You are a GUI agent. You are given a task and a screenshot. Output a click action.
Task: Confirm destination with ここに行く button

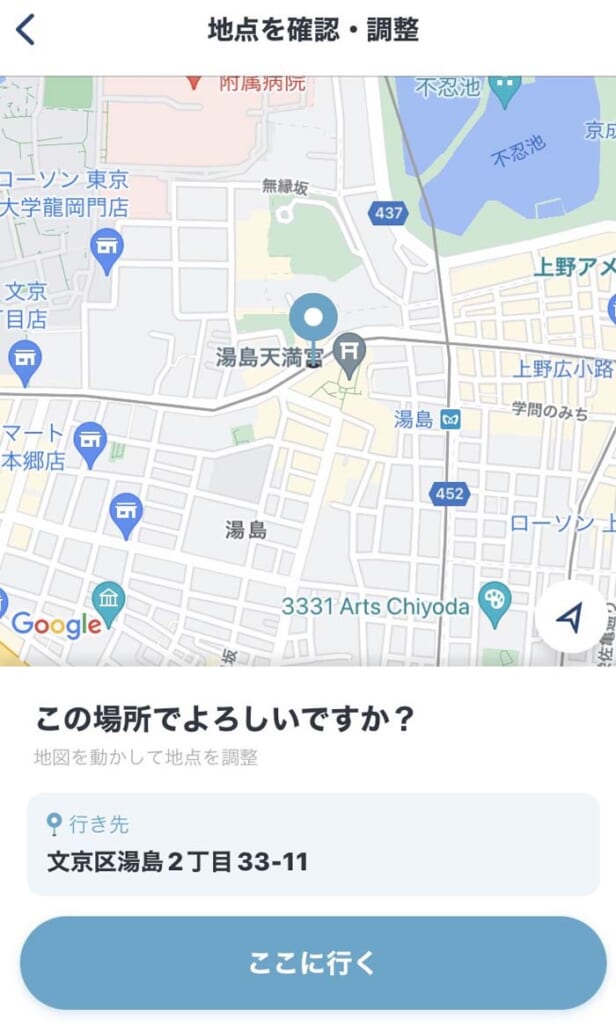[312, 963]
